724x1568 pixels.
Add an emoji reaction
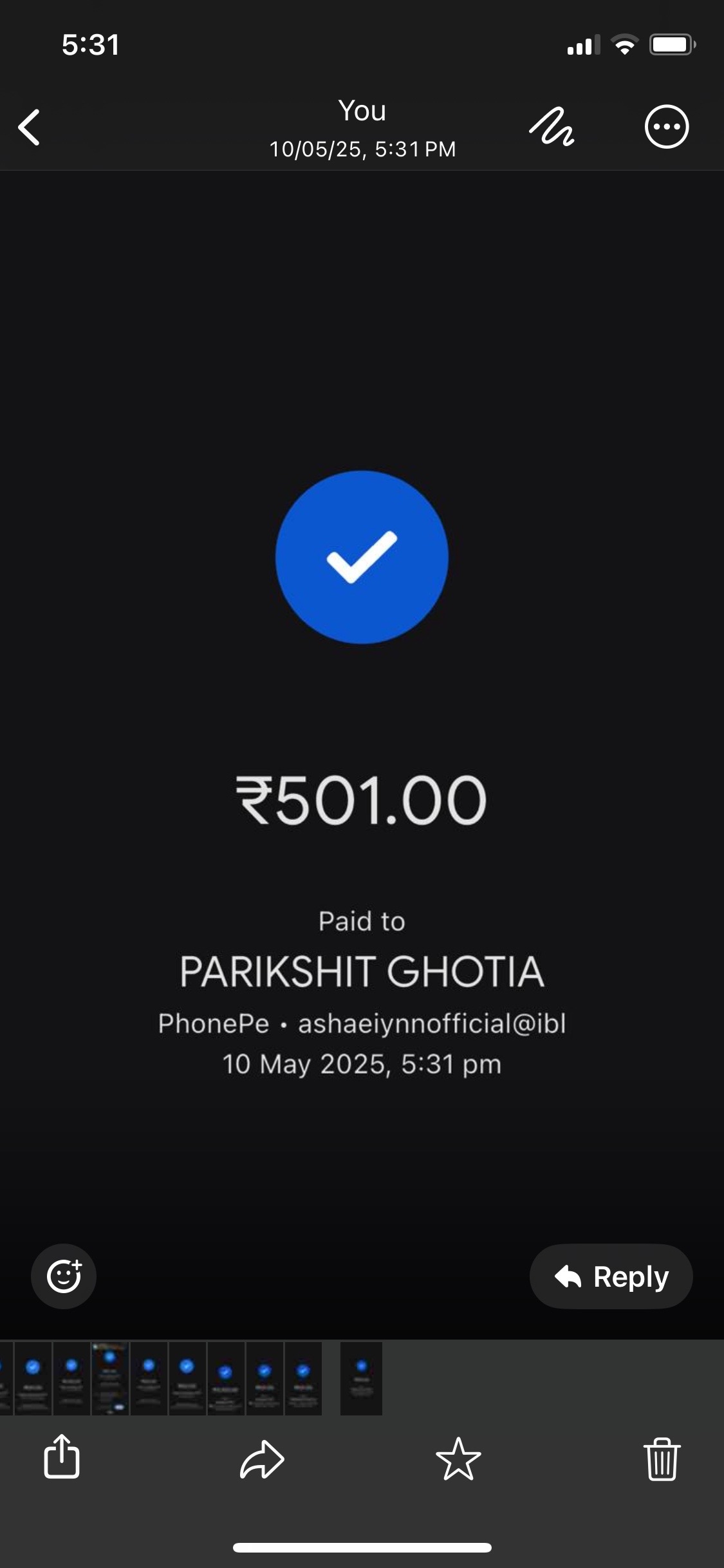(x=64, y=1276)
